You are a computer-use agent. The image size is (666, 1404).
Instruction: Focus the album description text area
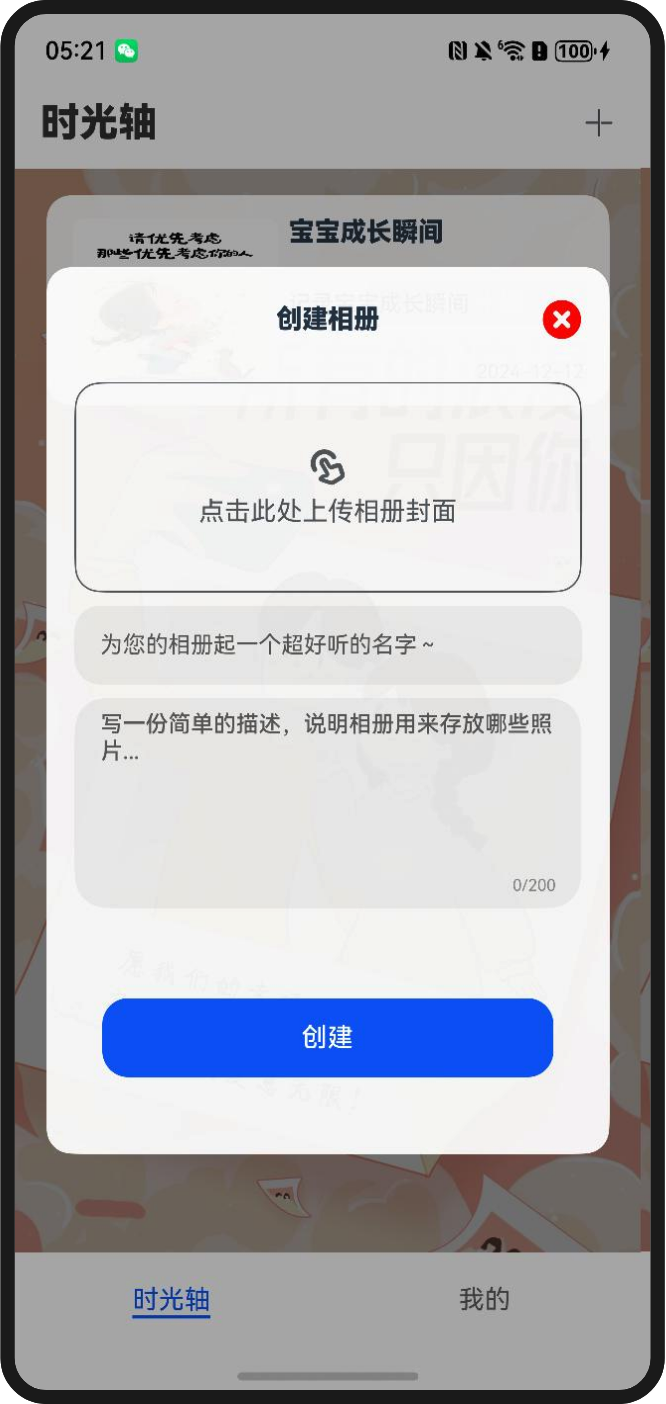coord(328,802)
